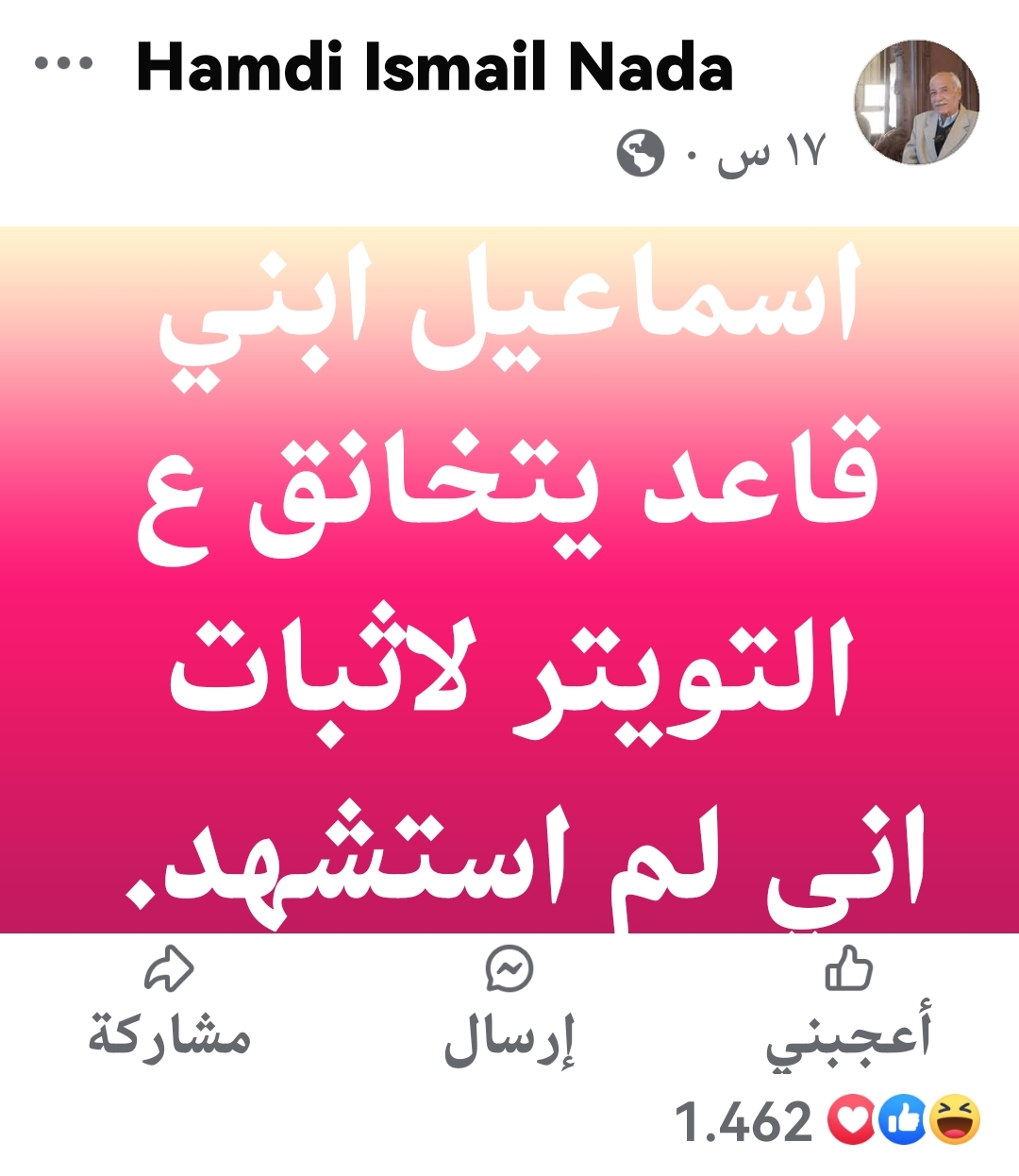Screen dimensions: 1019x1176
Task: Open the post's three-dot options menu
Action: point(63,64)
